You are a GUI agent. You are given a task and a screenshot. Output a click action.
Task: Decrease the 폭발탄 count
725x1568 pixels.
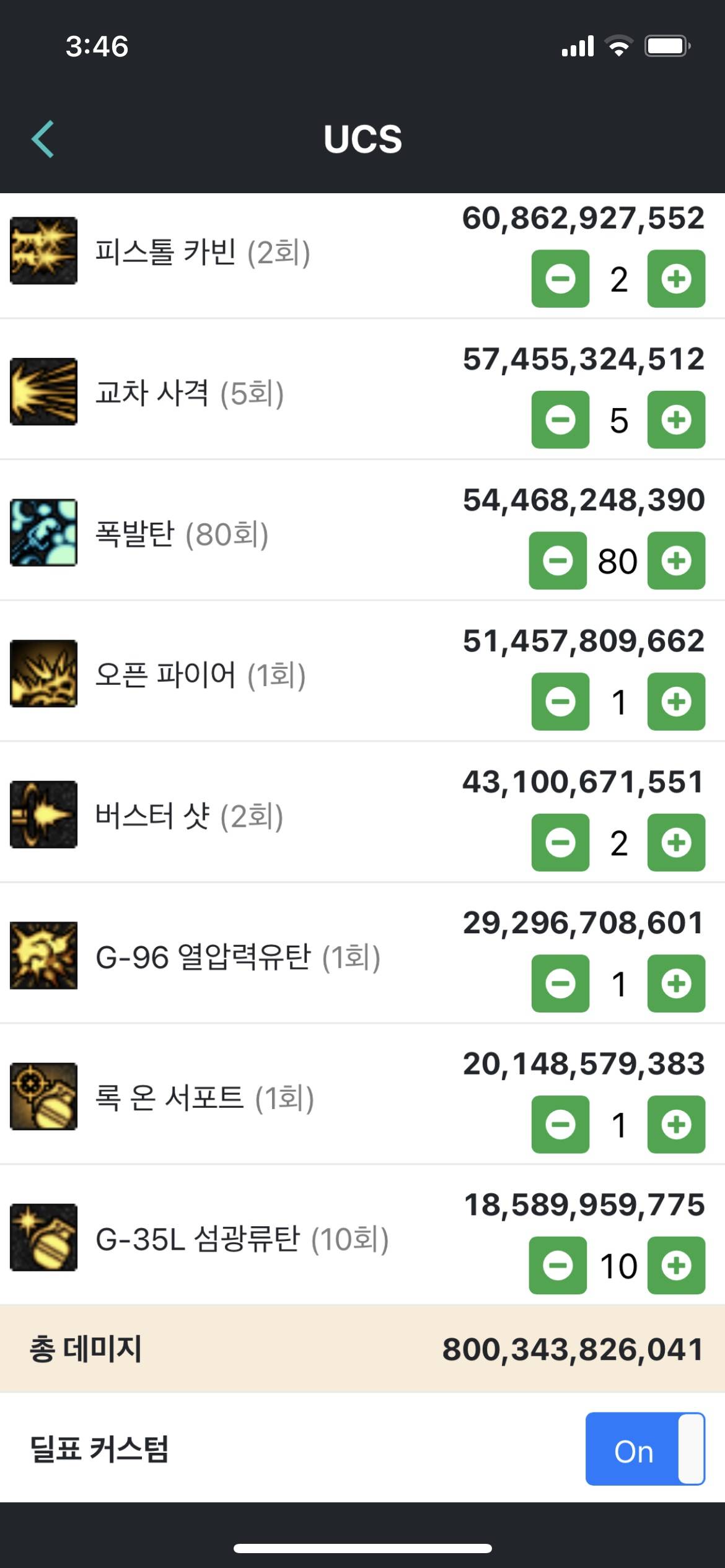point(558,560)
